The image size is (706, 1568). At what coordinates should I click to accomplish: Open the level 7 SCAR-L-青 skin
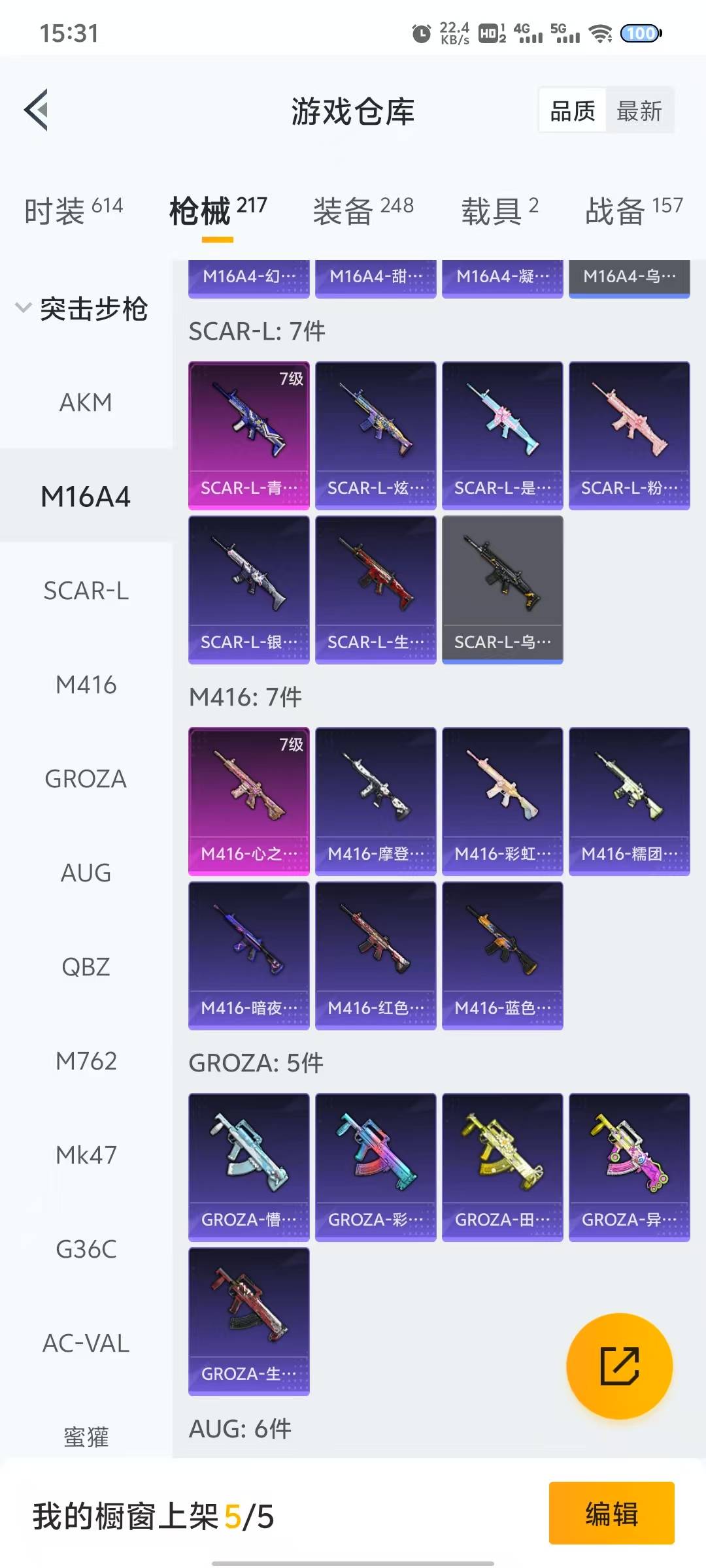point(248,435)
